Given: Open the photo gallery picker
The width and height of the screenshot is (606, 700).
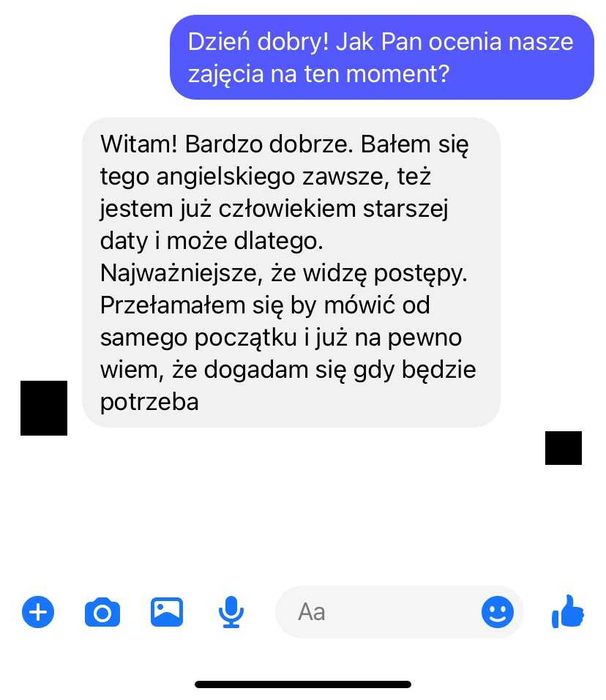Looking at the screenshot, I should 166,611.
